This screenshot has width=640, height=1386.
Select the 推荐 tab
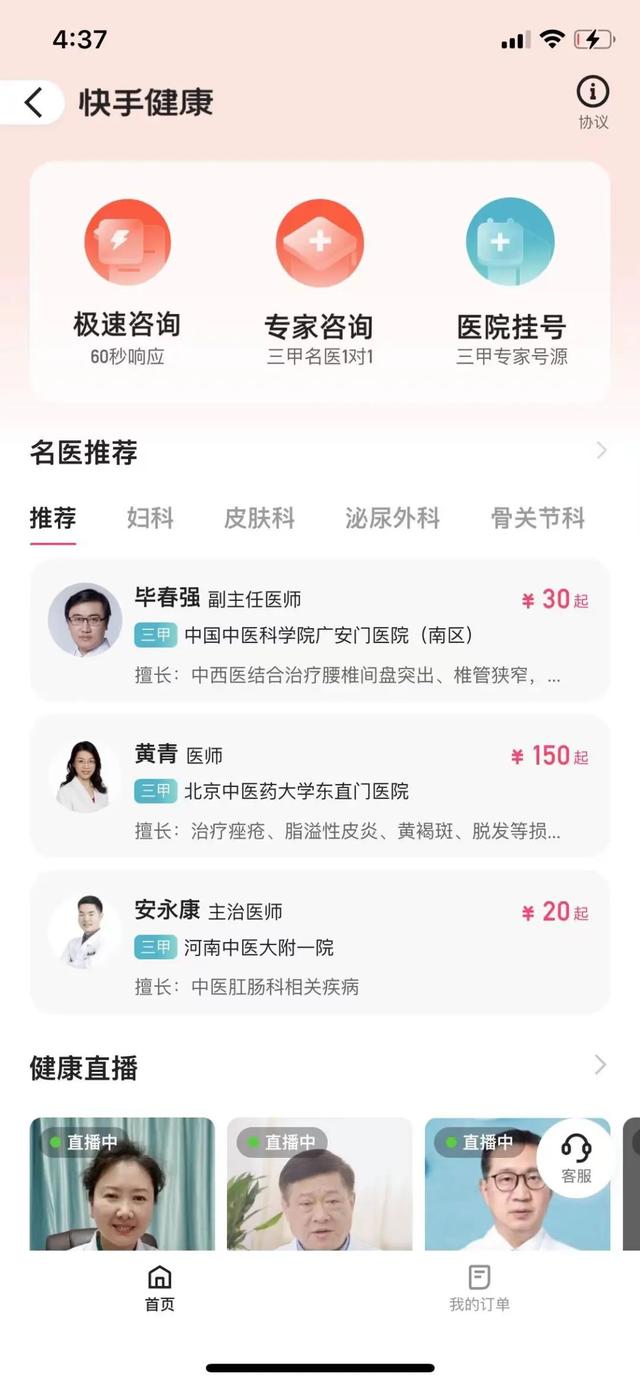click(53, 518)
